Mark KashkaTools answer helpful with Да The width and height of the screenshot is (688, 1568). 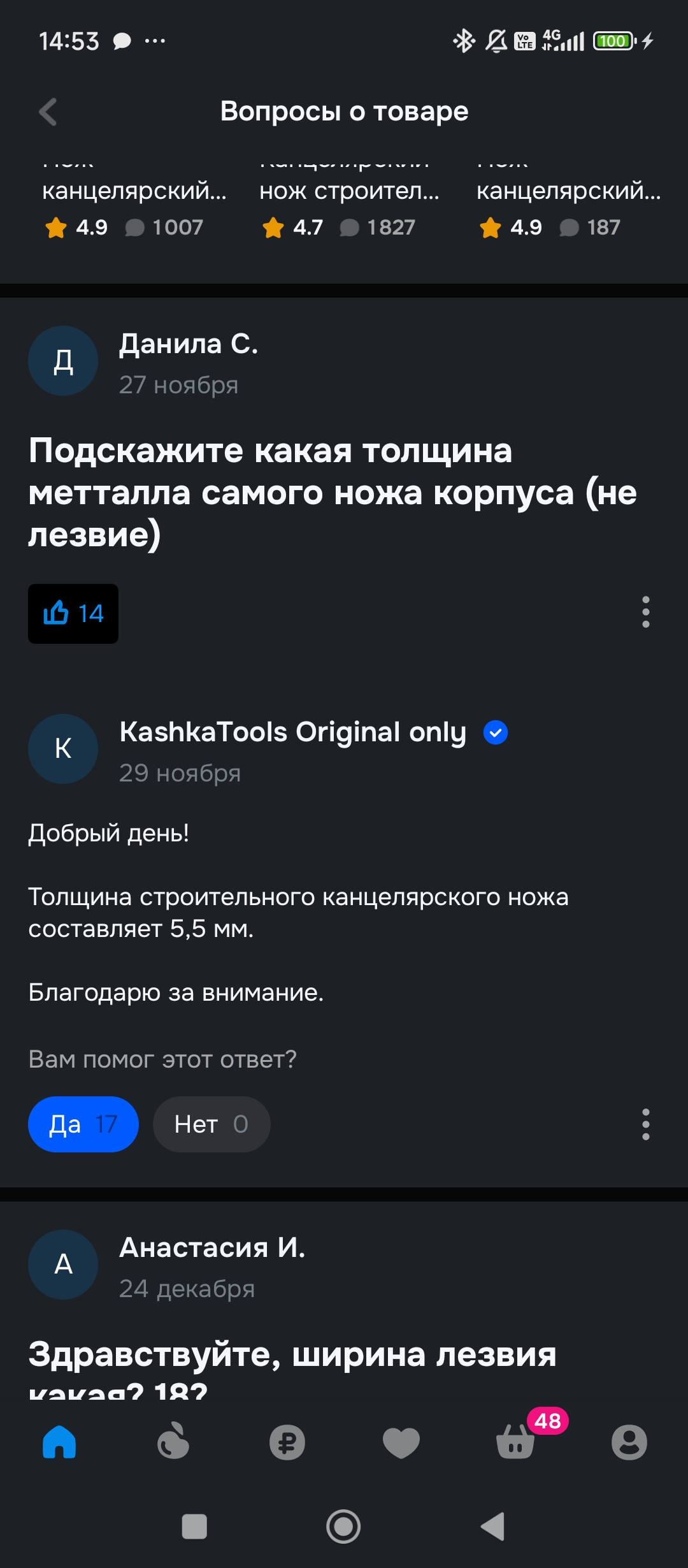click(x=83, y=1124)
